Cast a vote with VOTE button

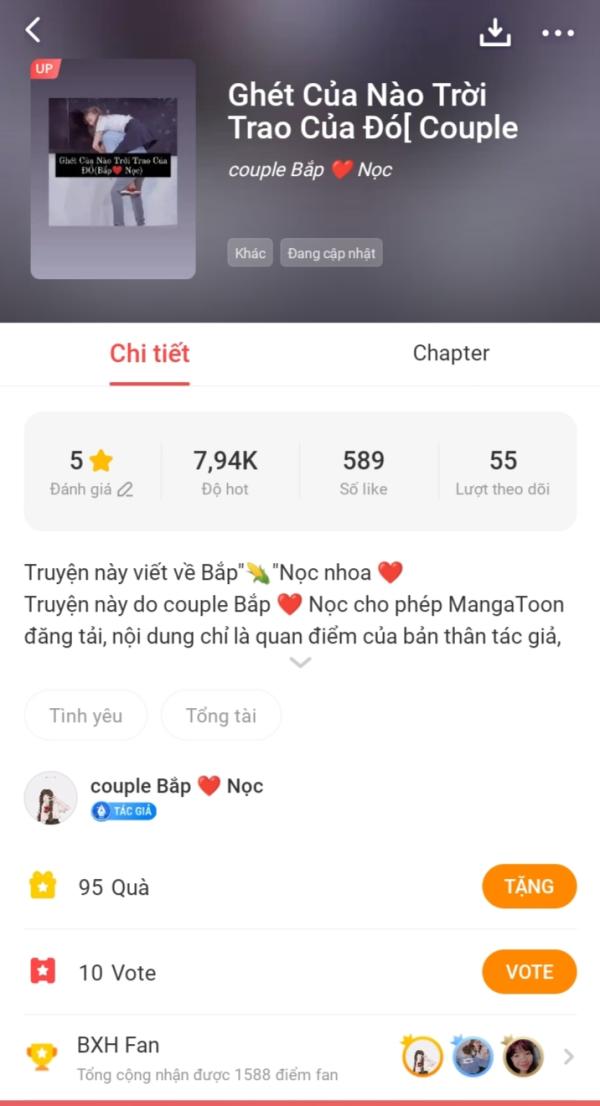529,972
